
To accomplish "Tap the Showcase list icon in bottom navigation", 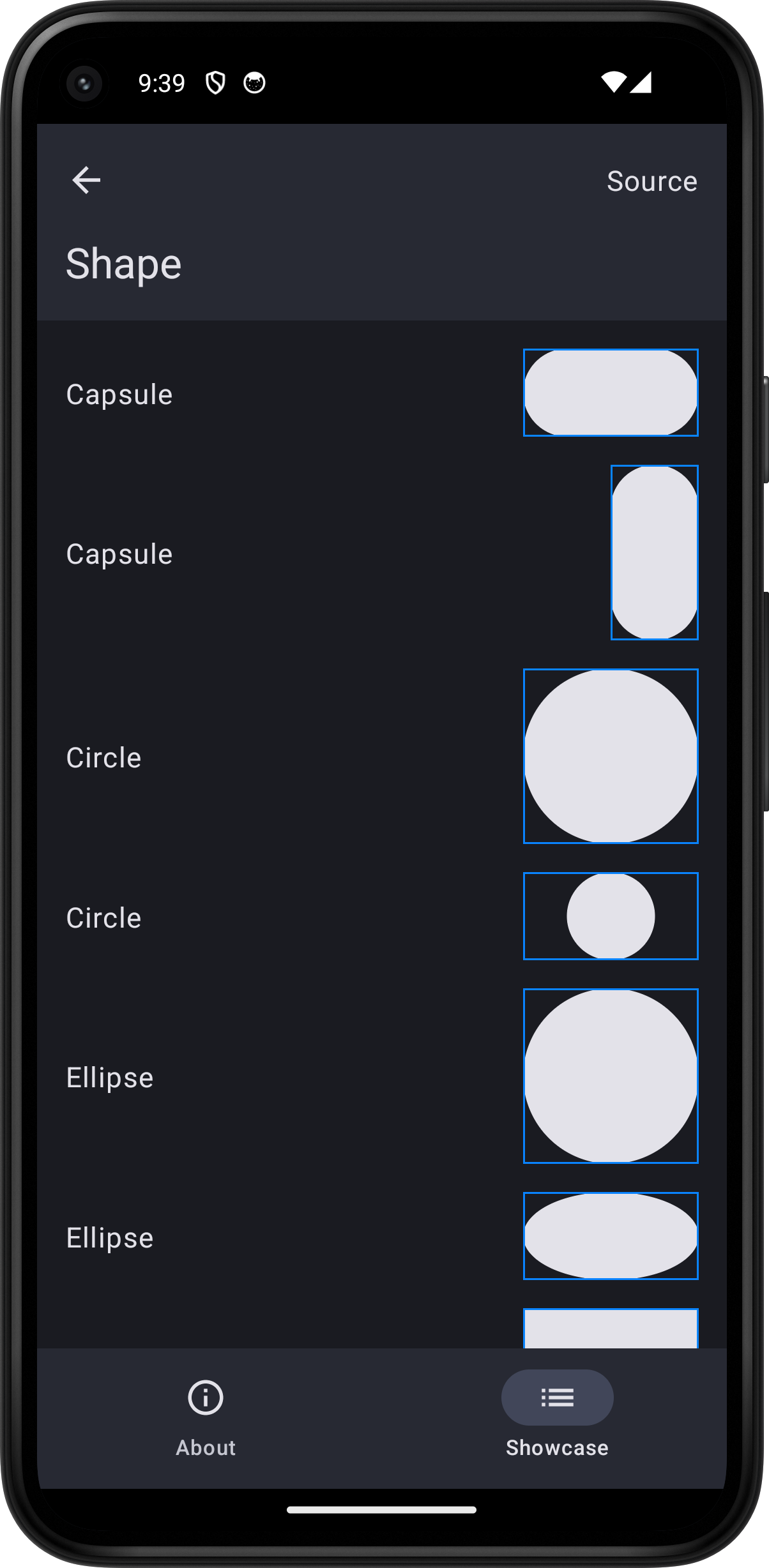I will [556, 1398].
